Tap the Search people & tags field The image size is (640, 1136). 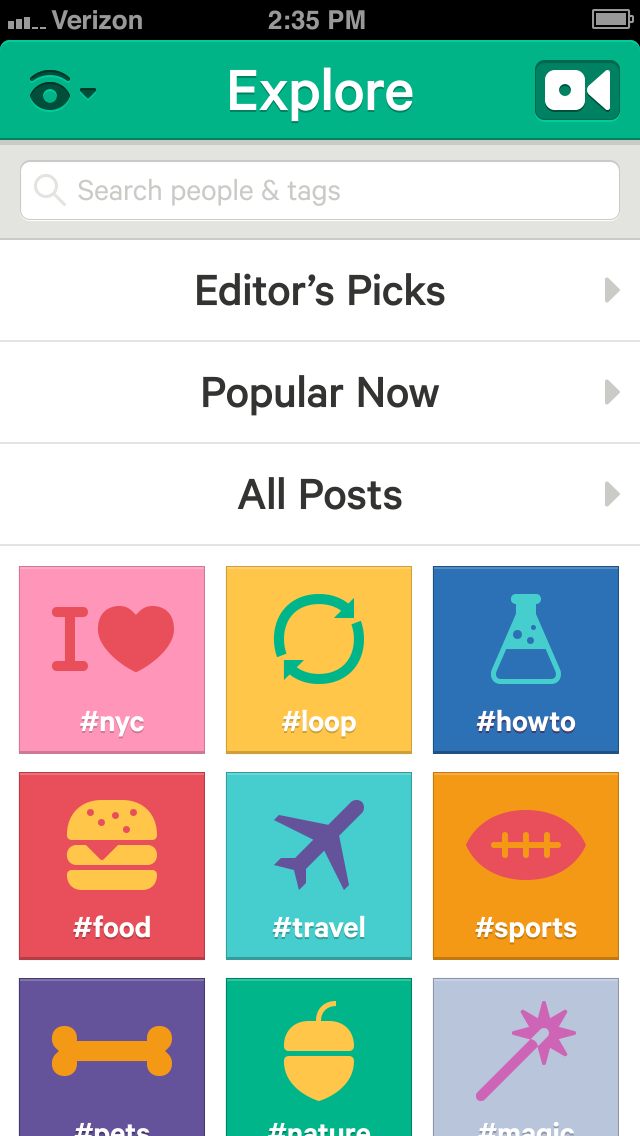pyautogui.click(x=320, y=190)
